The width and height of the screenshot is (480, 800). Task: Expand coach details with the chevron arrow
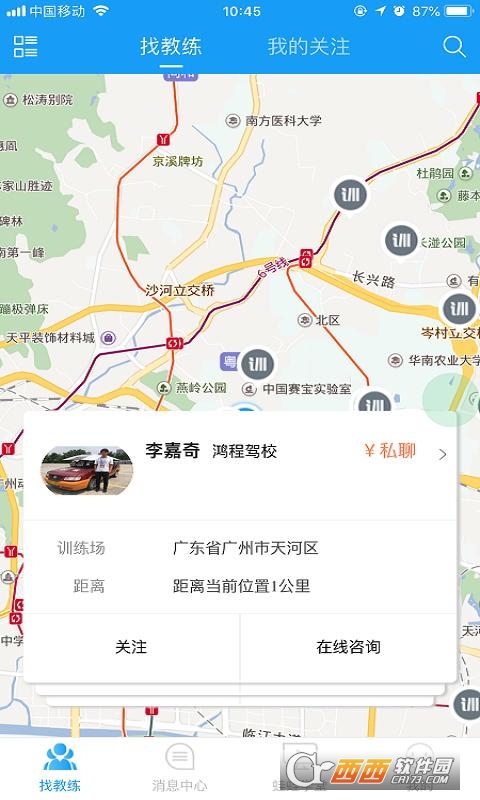tap(443, 454)
